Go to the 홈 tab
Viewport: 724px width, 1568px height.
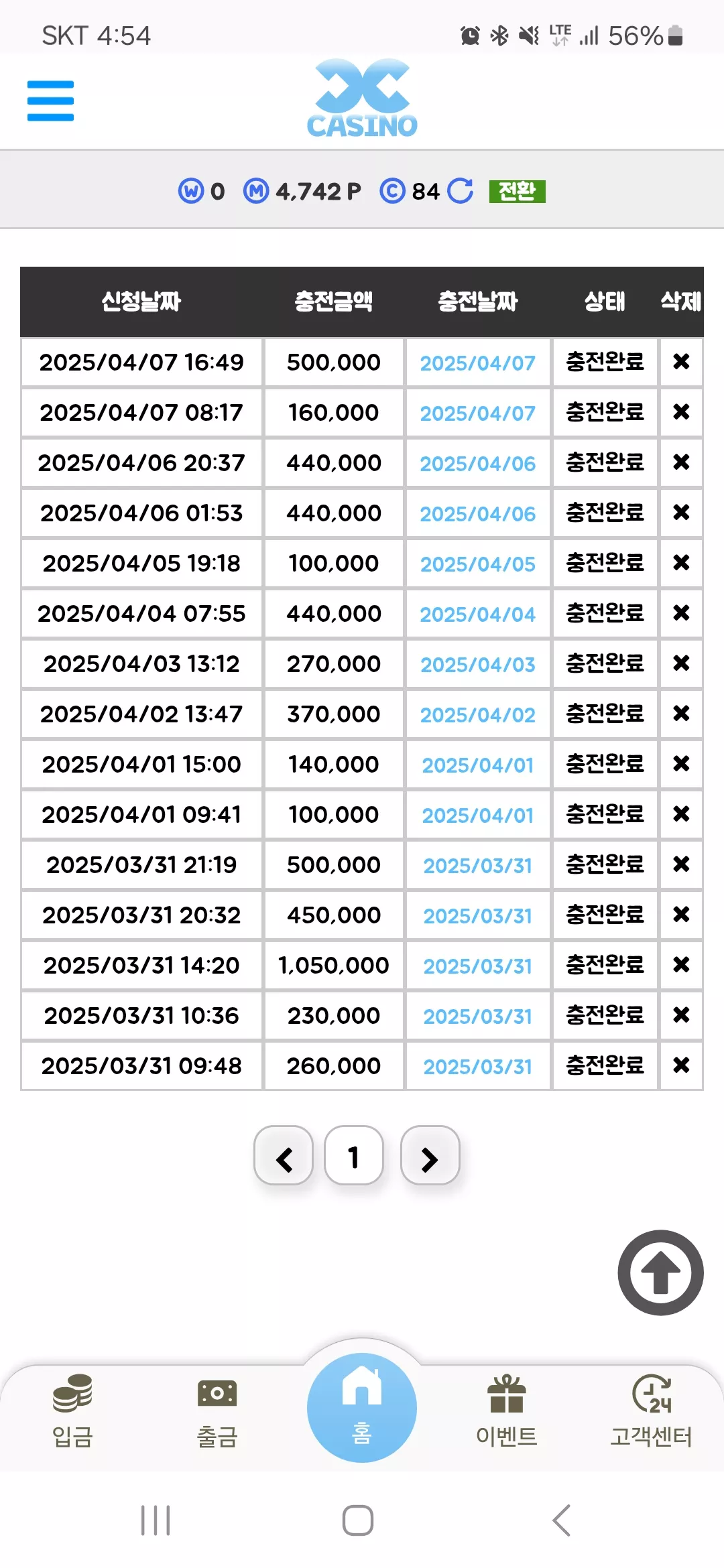[362, 1407]
